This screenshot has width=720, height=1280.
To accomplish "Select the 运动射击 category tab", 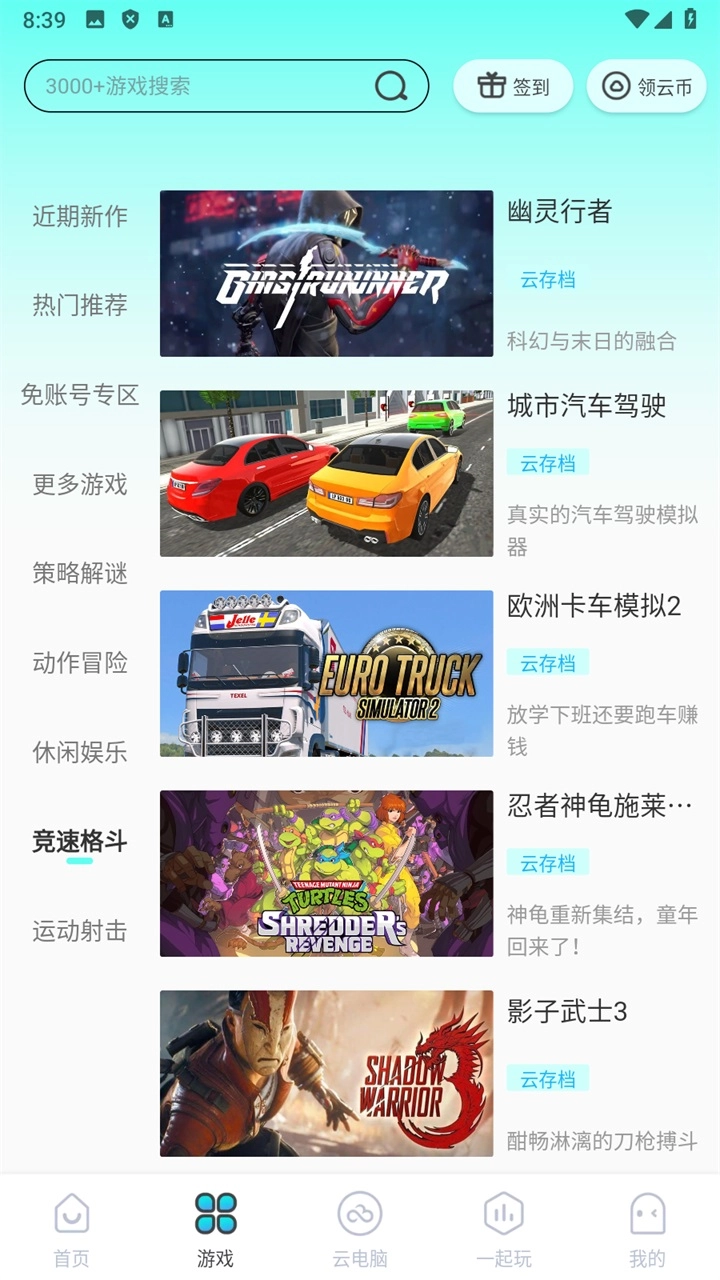I will pyautogui.click(x=78, y=931).
